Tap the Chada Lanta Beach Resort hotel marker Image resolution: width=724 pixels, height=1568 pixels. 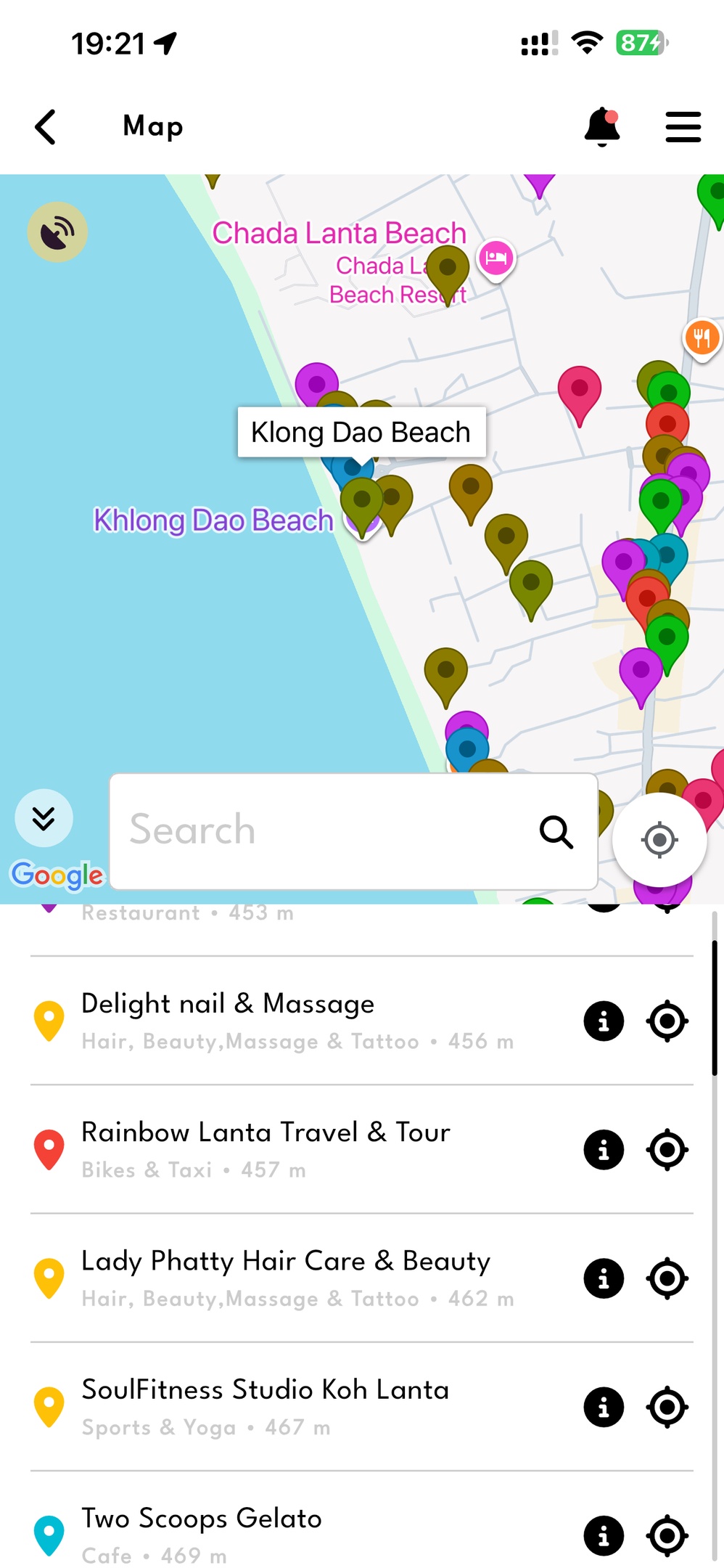(x=496, y=258)
